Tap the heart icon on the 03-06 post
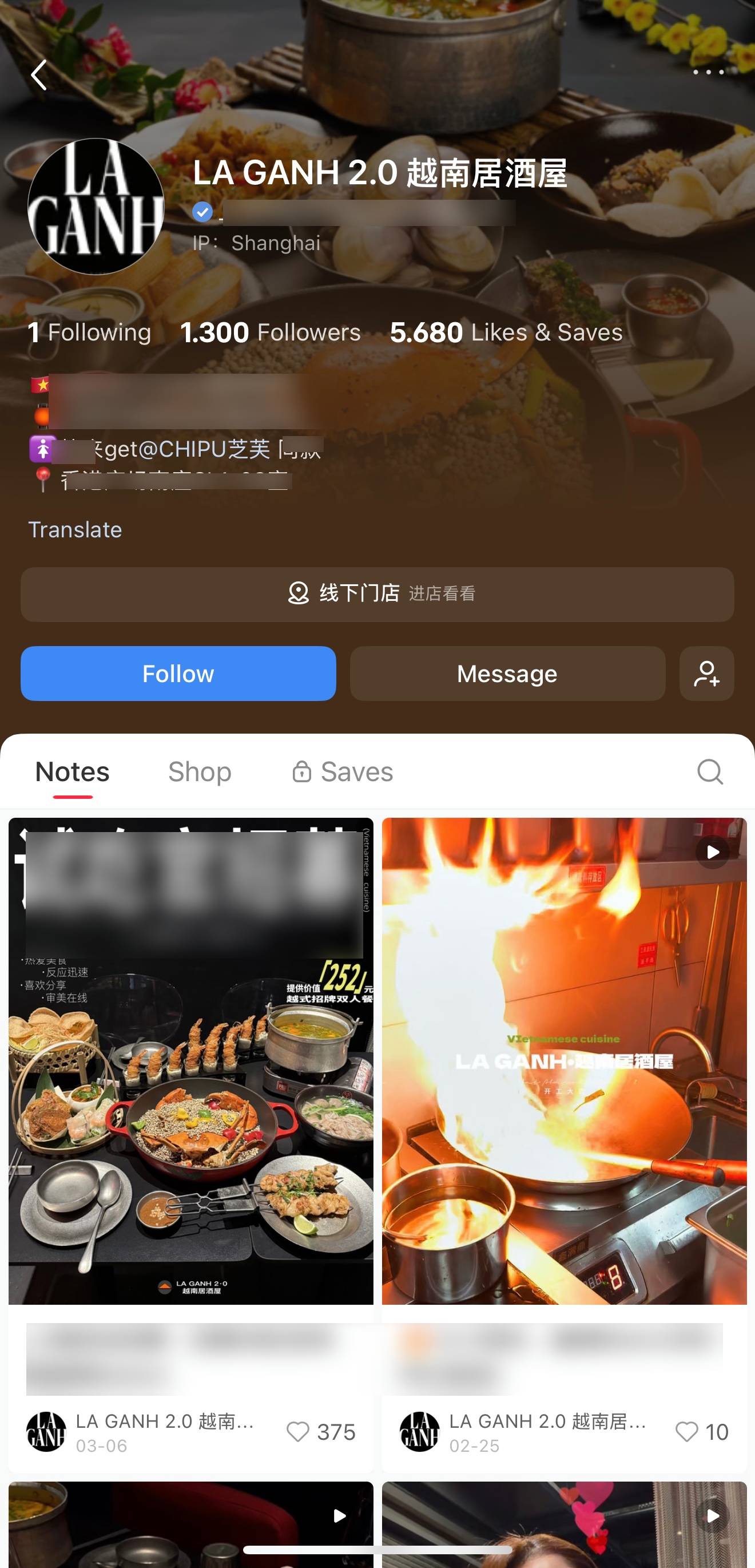Screen dimensions: 755x1568 coord(299,1433)
